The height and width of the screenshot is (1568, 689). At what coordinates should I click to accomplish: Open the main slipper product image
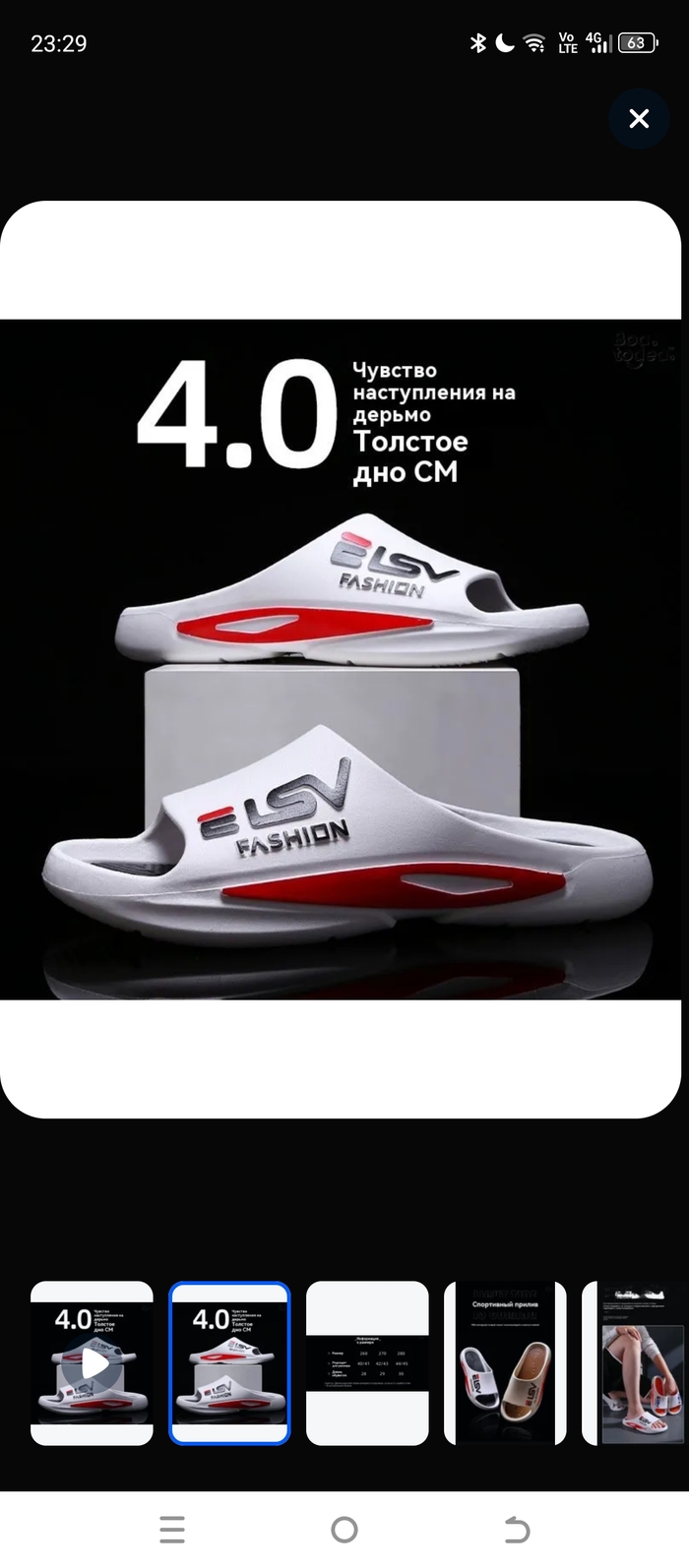[341, 659]
